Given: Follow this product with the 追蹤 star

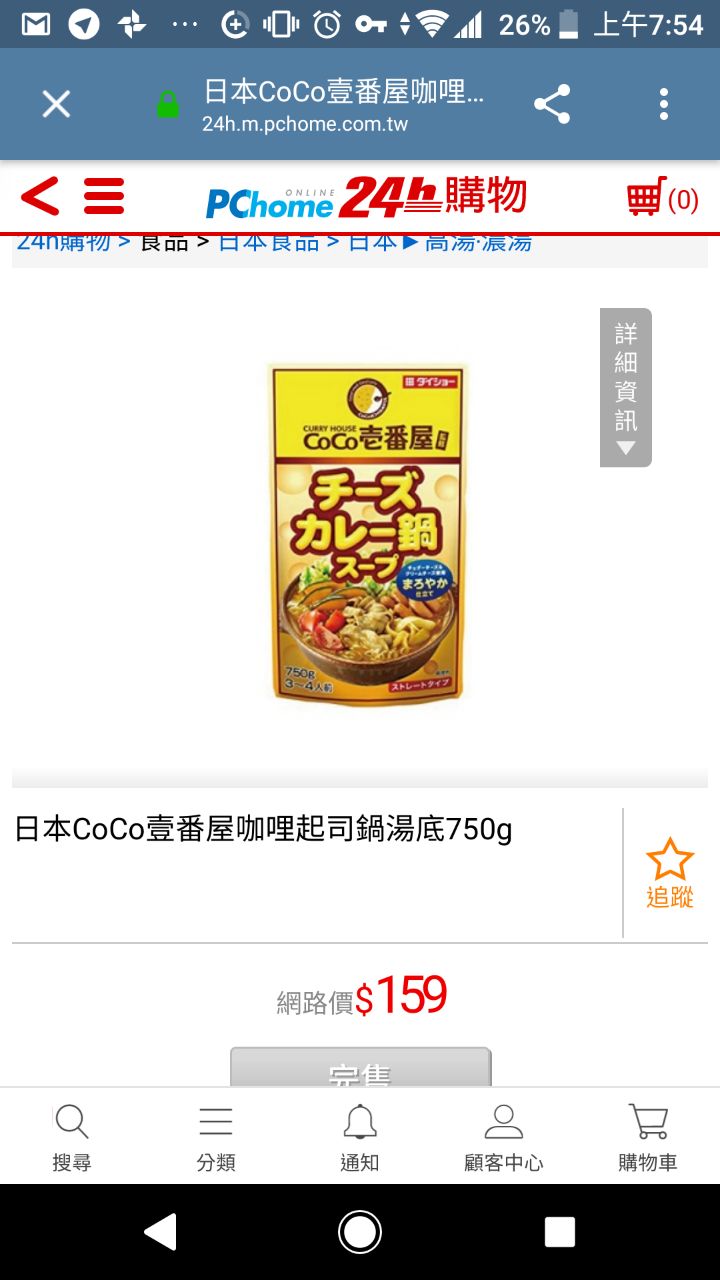Looking at the screenshot, I should click(669, 873).
